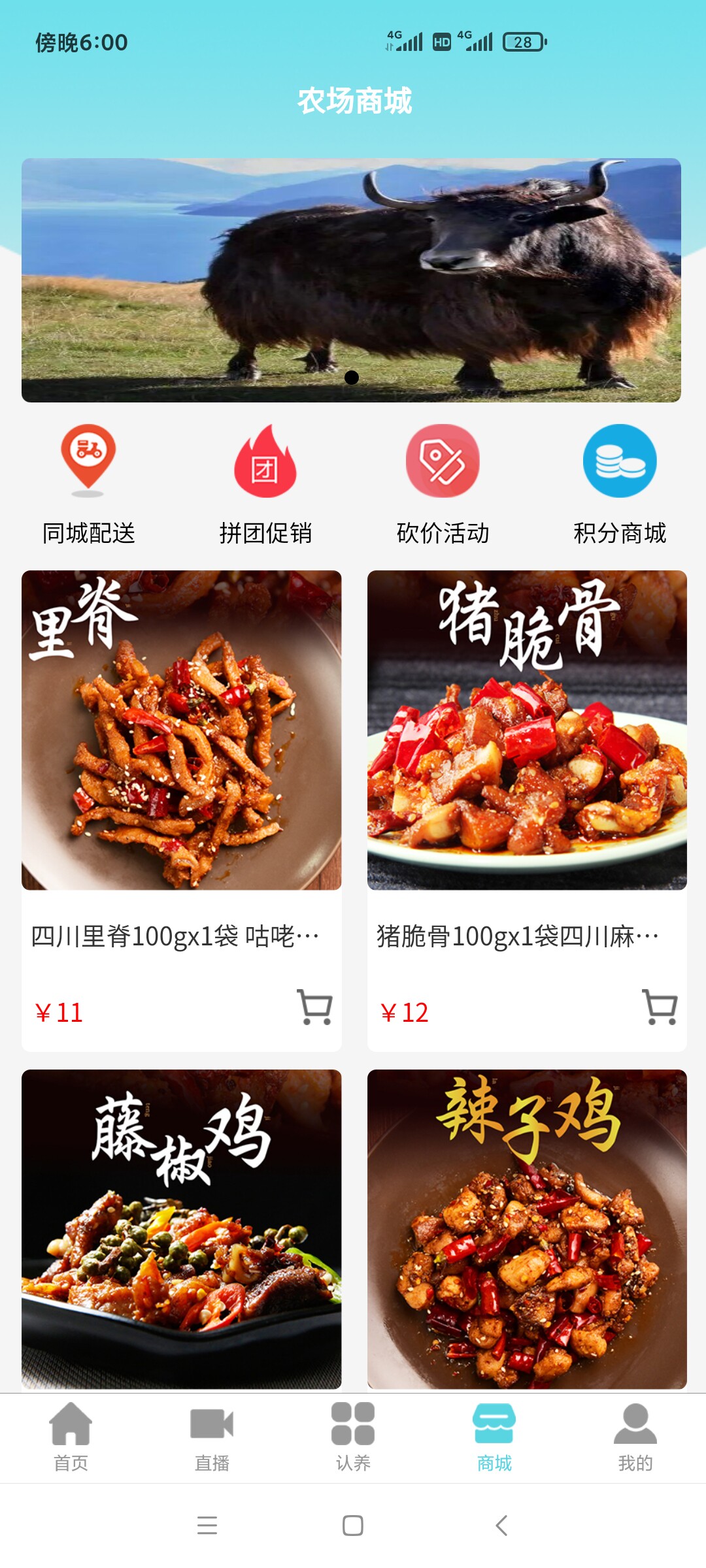Select the 商城 tab
Viewport: 706px width, 1568px height.
point(494,1437)
